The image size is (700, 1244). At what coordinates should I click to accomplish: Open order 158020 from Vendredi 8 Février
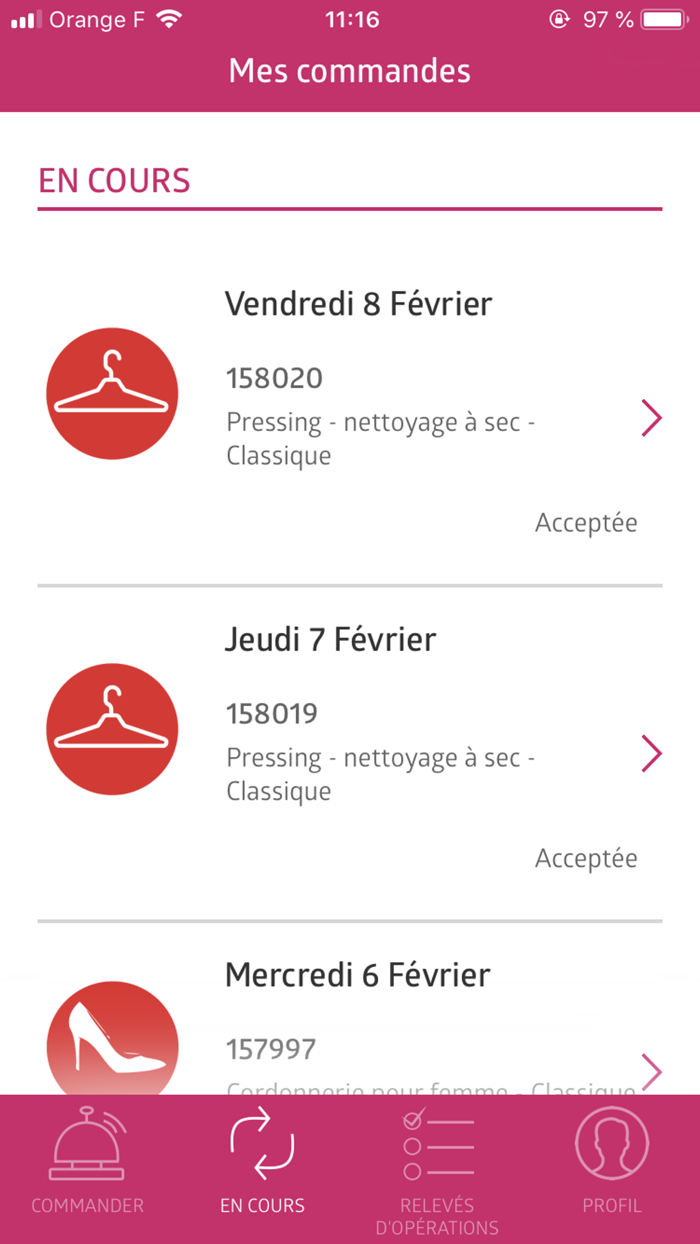coord(350,418)
